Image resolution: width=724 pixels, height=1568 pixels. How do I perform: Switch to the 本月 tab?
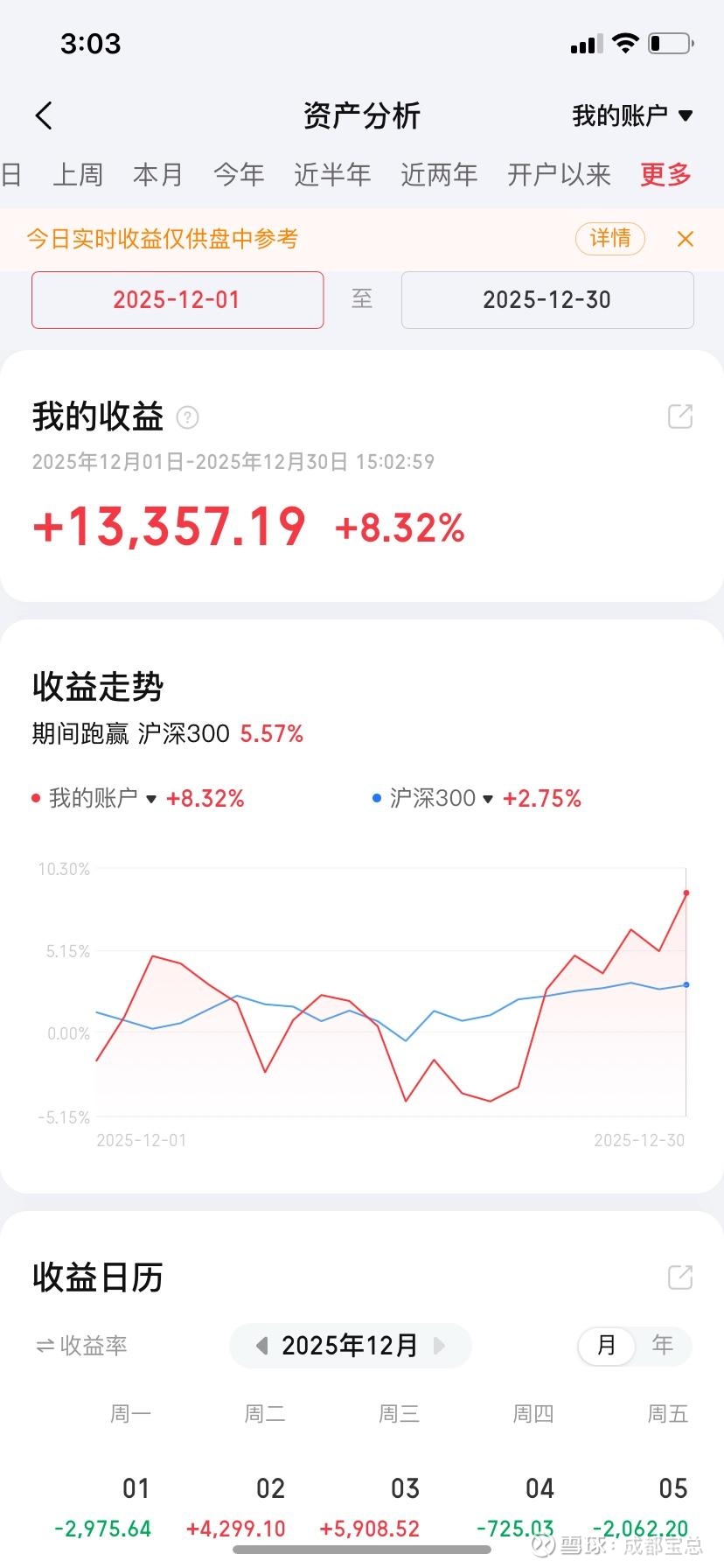[157, 174]
